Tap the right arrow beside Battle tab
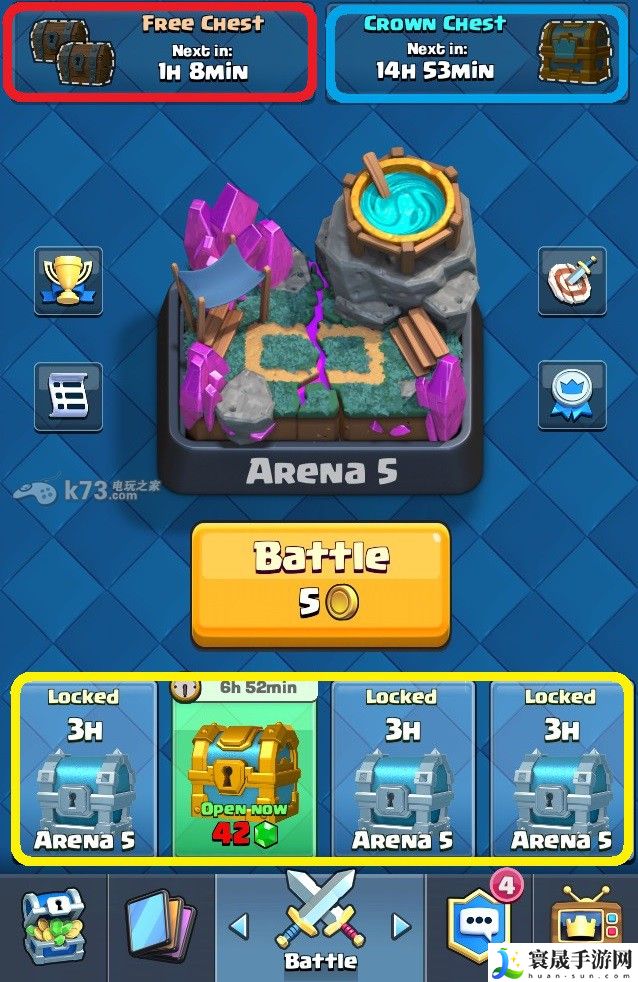Screen dimensions: 638x982 pos(402,926)
